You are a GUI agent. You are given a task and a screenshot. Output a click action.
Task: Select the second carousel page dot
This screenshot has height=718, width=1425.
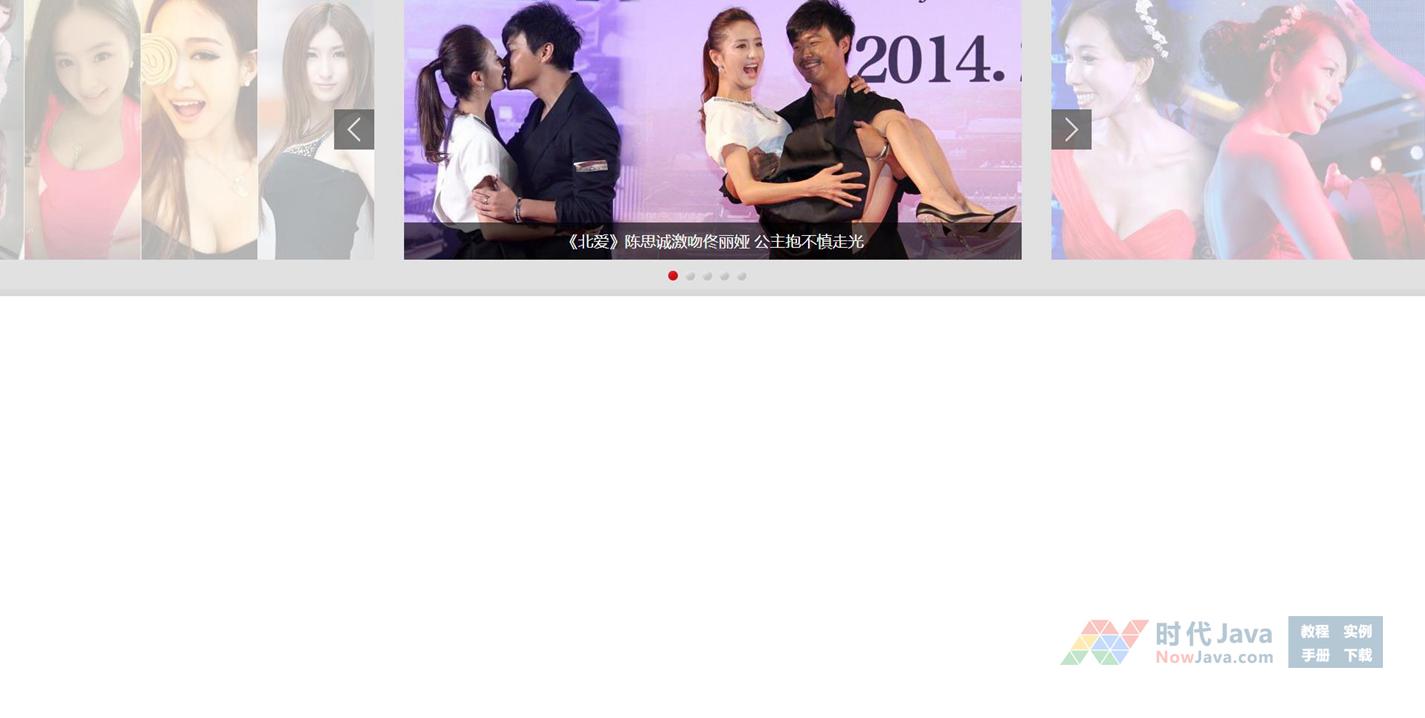(x=690, y=276)
